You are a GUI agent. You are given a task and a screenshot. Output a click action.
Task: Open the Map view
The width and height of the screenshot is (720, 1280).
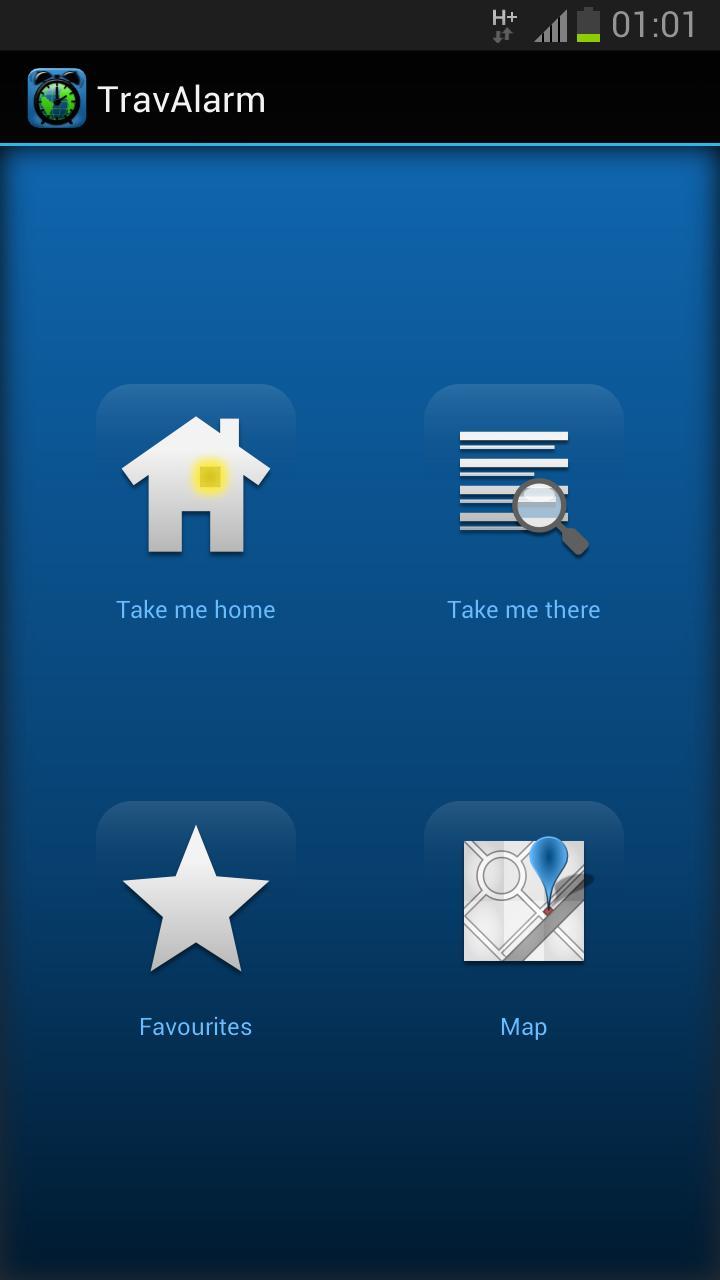pyautogui.click(x=523, y=900)
